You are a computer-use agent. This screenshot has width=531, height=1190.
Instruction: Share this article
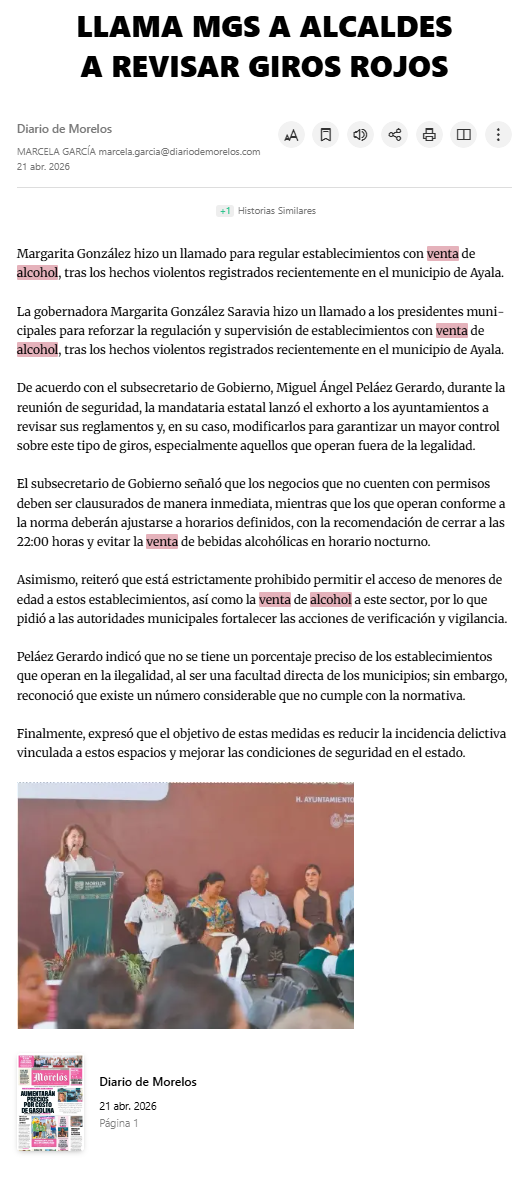tap(394, 135)
